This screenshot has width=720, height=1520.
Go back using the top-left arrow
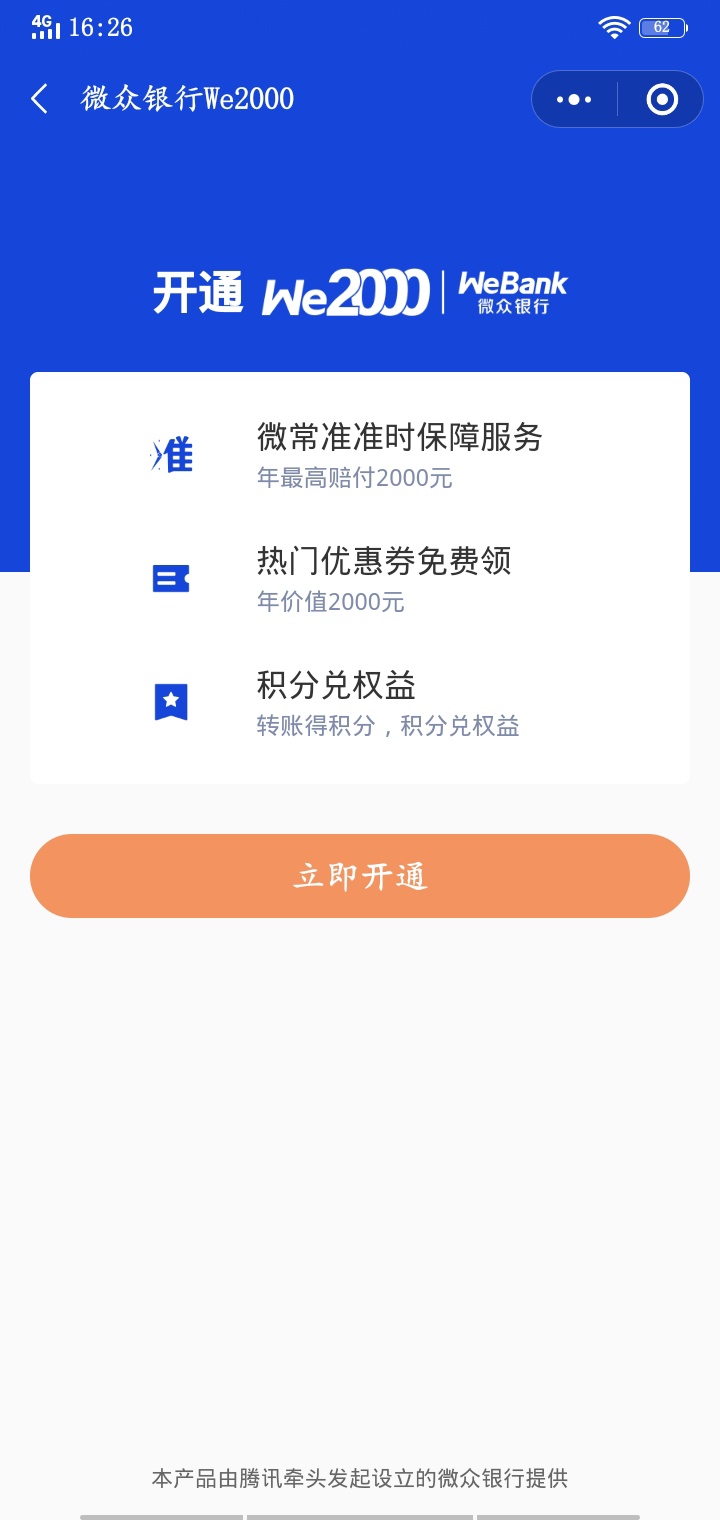pyautogui.click(x=39, y=98)
